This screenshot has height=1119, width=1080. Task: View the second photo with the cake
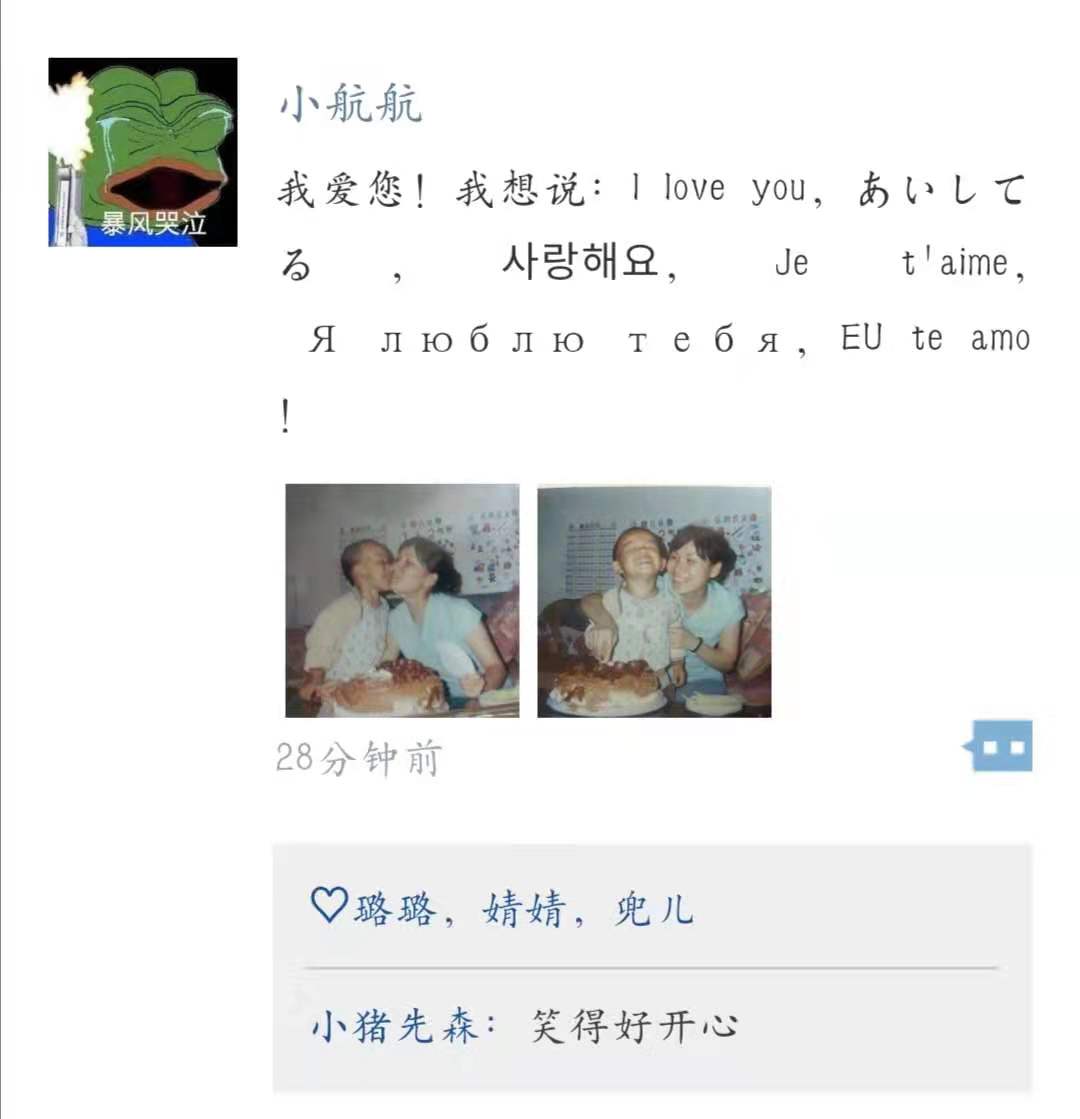click(x=654, y=600)
